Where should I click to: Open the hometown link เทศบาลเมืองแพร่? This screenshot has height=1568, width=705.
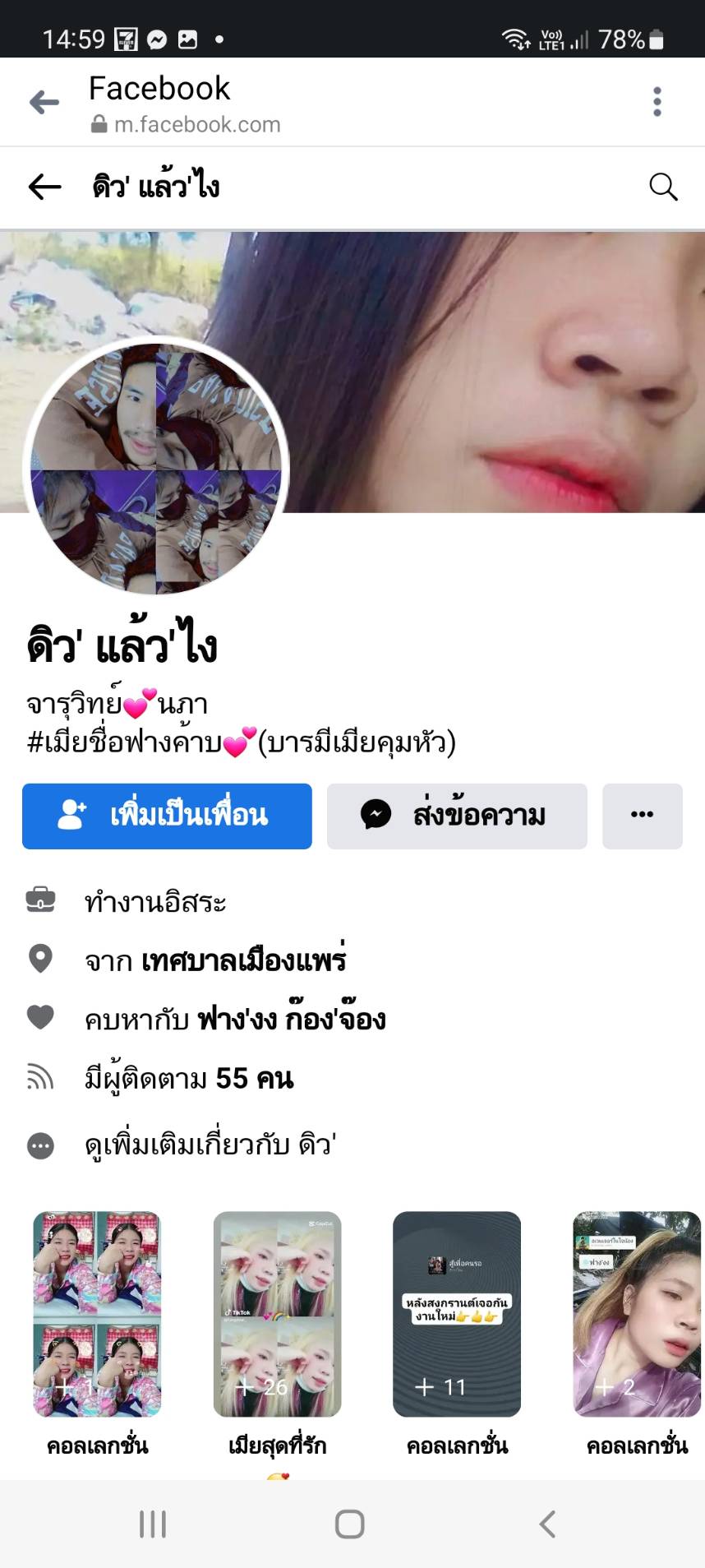click(243, 960)
